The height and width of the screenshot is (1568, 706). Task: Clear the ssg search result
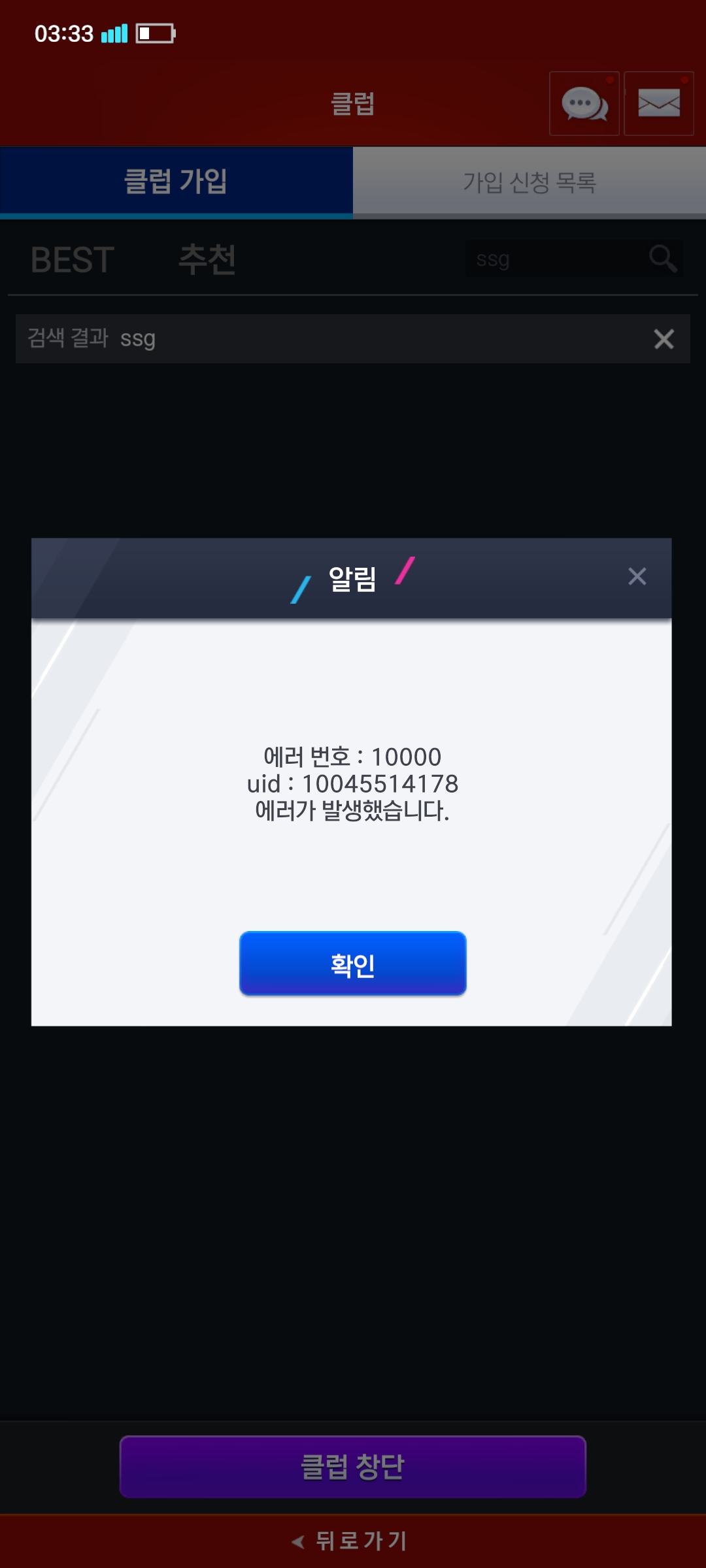coord(664,339)
